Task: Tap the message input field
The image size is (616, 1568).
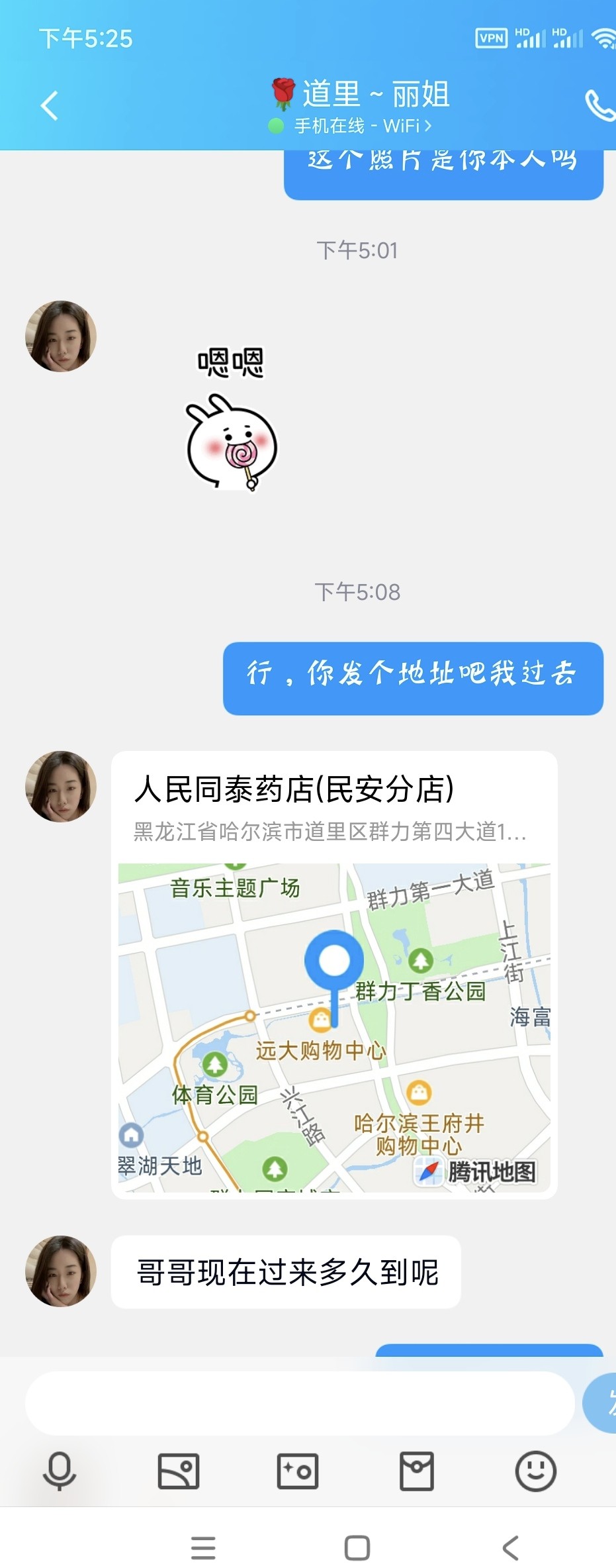Action: [x=299, y=1402]
